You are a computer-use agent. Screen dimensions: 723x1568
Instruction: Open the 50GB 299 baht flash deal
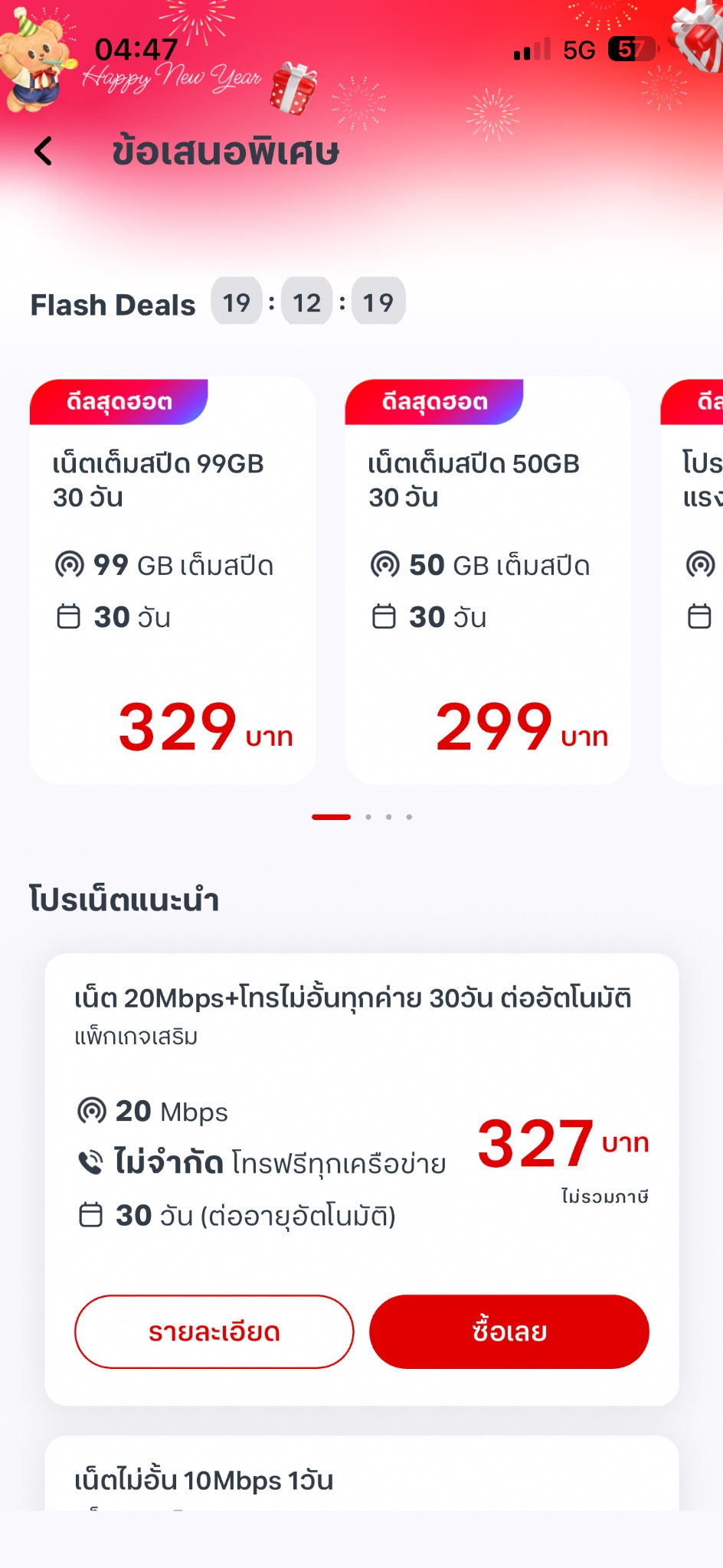pyautogui.click(x=488, y=582)
